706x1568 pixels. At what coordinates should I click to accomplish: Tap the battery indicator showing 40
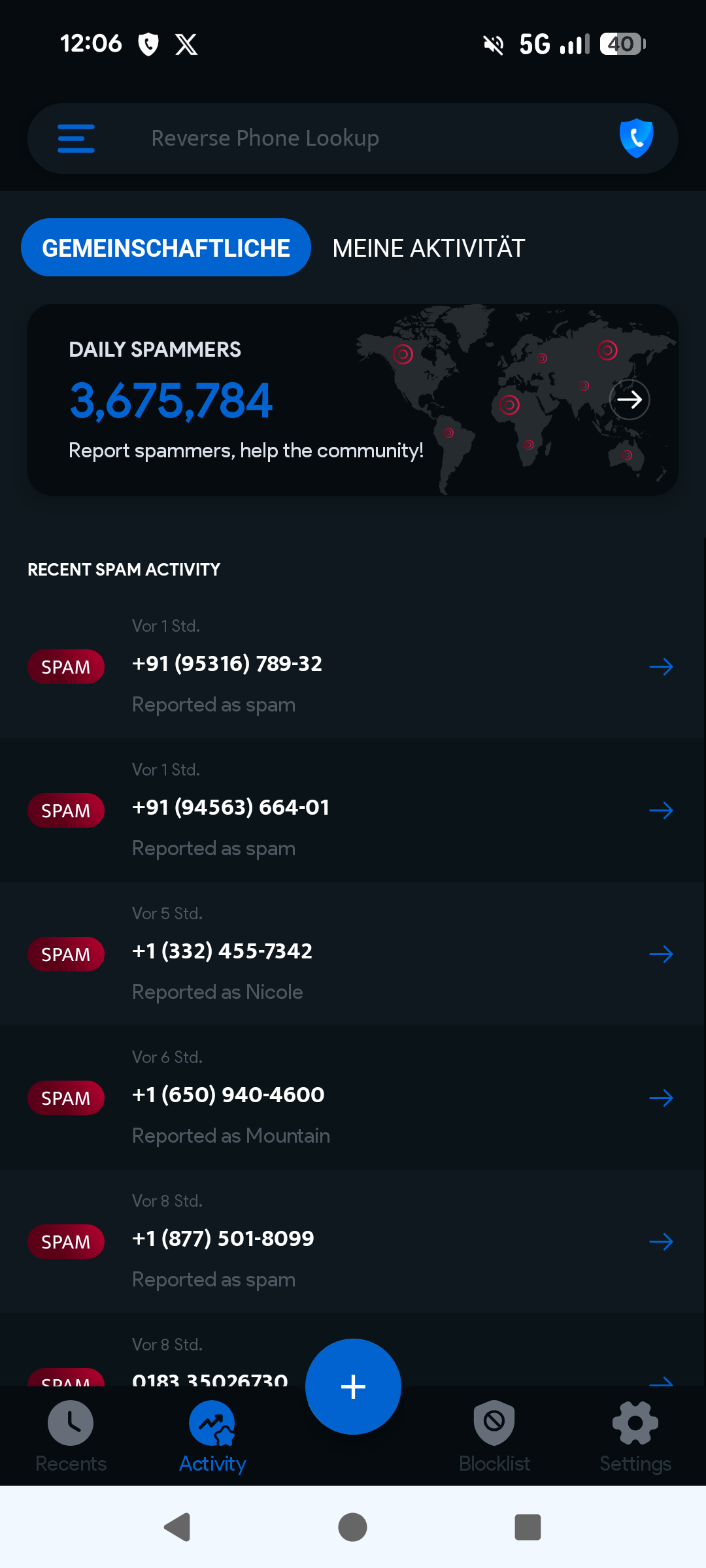620,44
